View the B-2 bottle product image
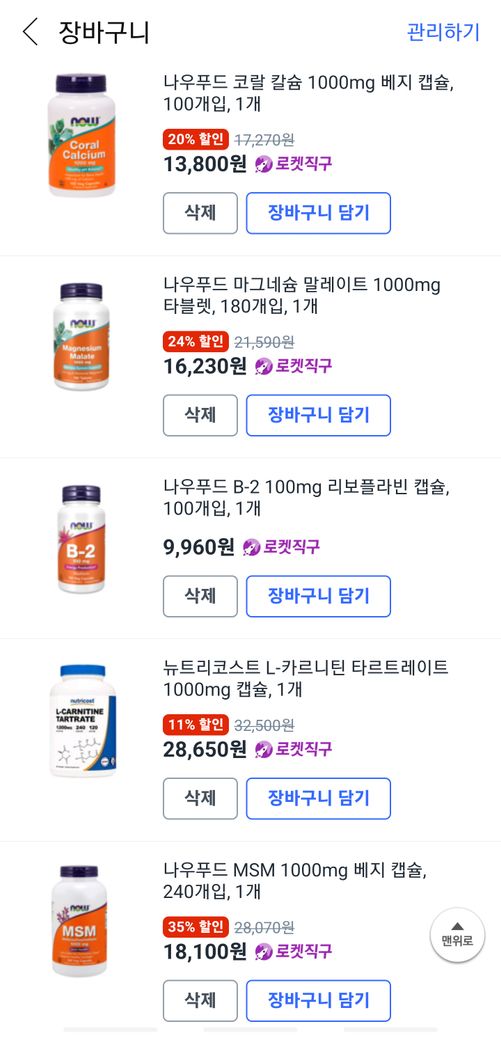 click(x=81, y=539)
